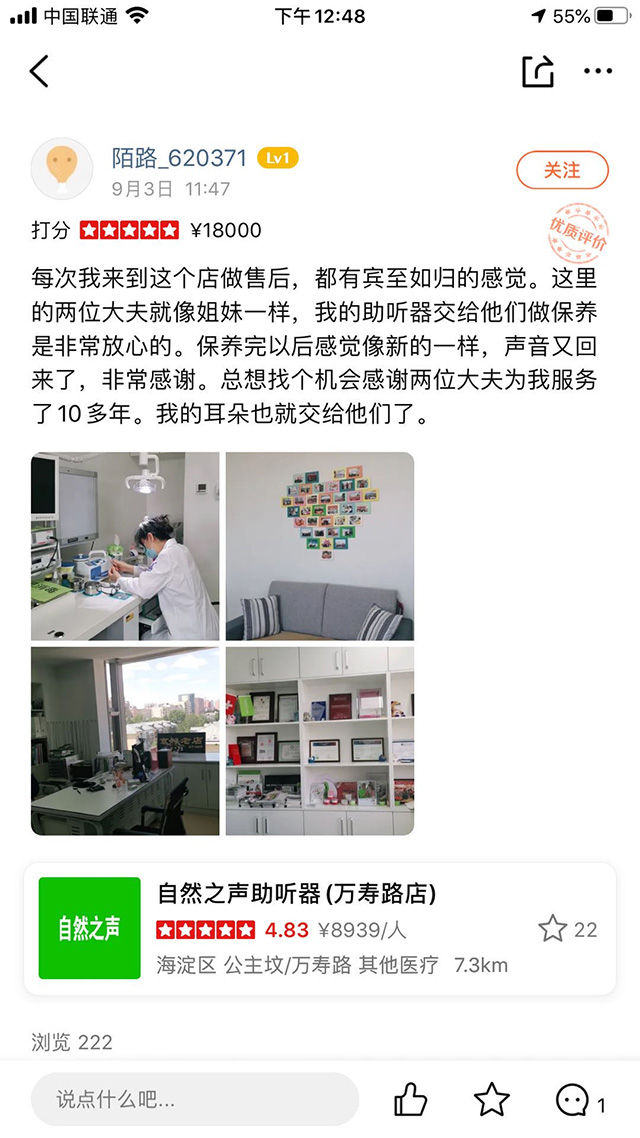Viewport: 640px width, 1138px height.
Task: Type a comment in 说点什么吧 field
Action: pyautogui.click(x=195, y=1100)
